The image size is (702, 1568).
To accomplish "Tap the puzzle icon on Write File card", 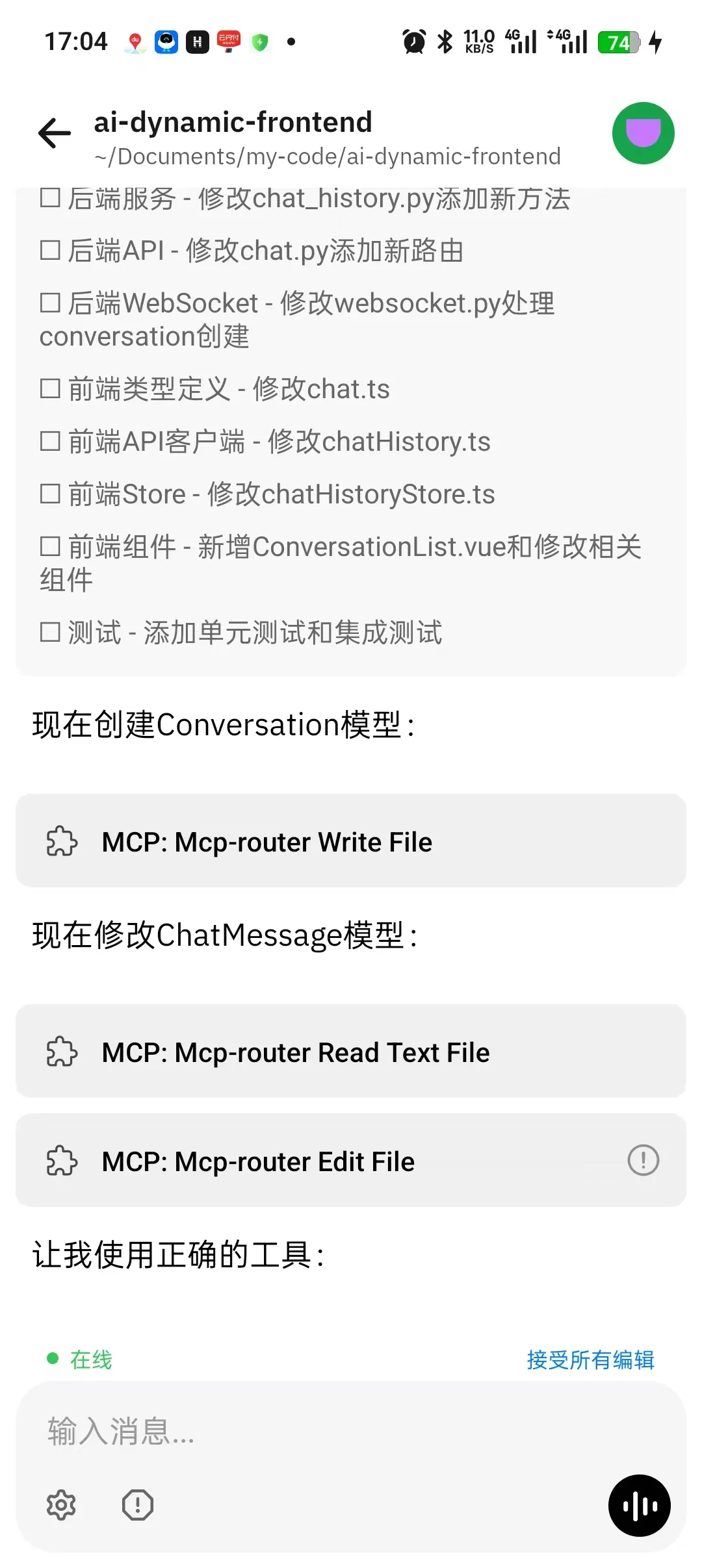I will (62, 841).
